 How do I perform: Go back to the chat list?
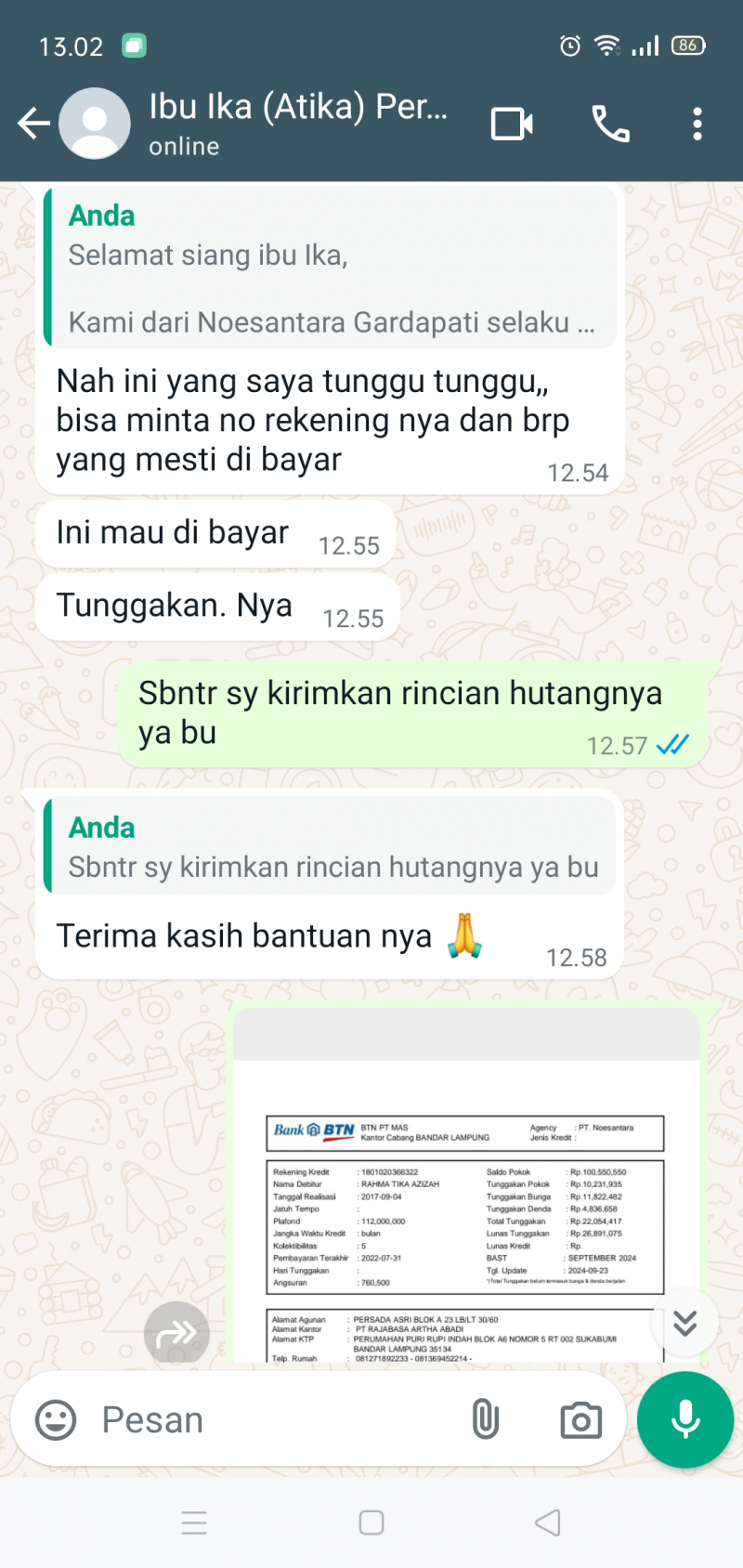[33, 124]
